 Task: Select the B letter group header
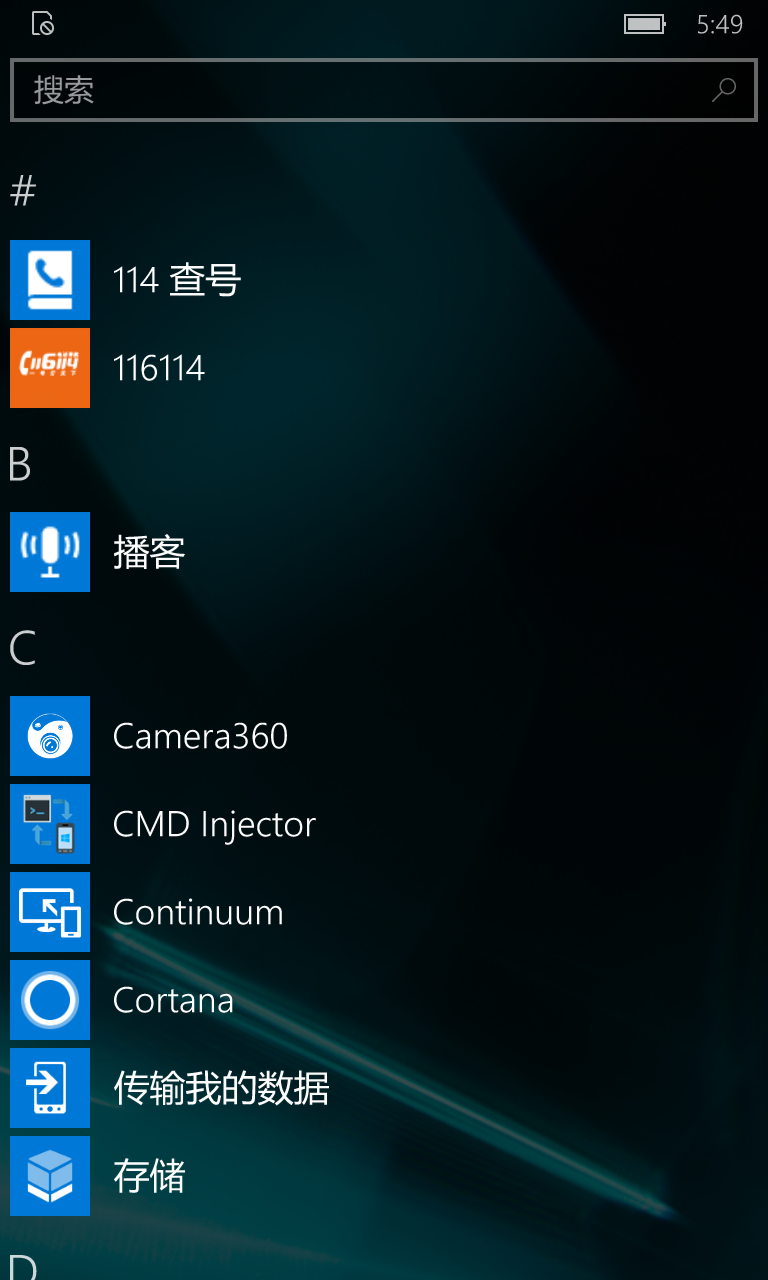click(20, 464)
